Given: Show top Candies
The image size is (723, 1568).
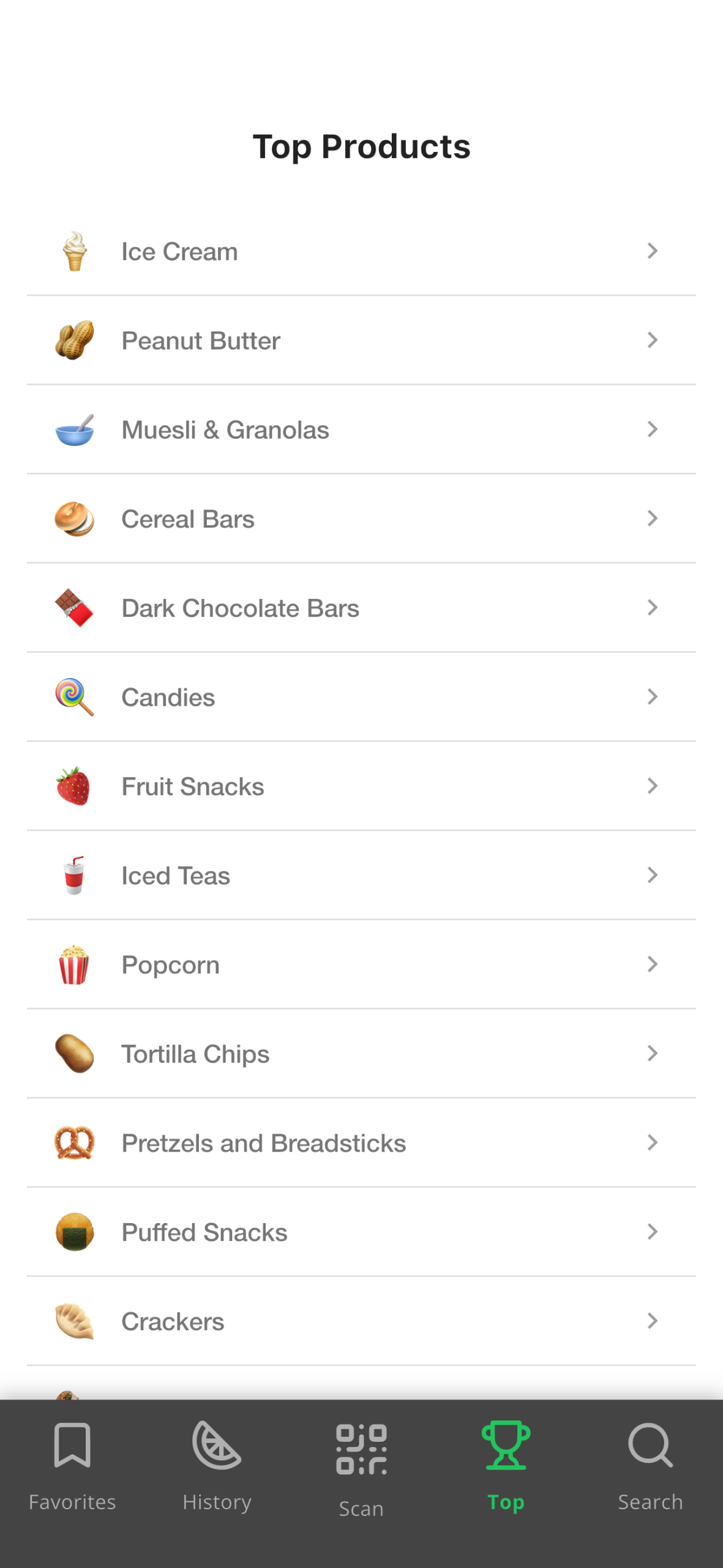Looking at the screenshot, I should coord(361,697).
